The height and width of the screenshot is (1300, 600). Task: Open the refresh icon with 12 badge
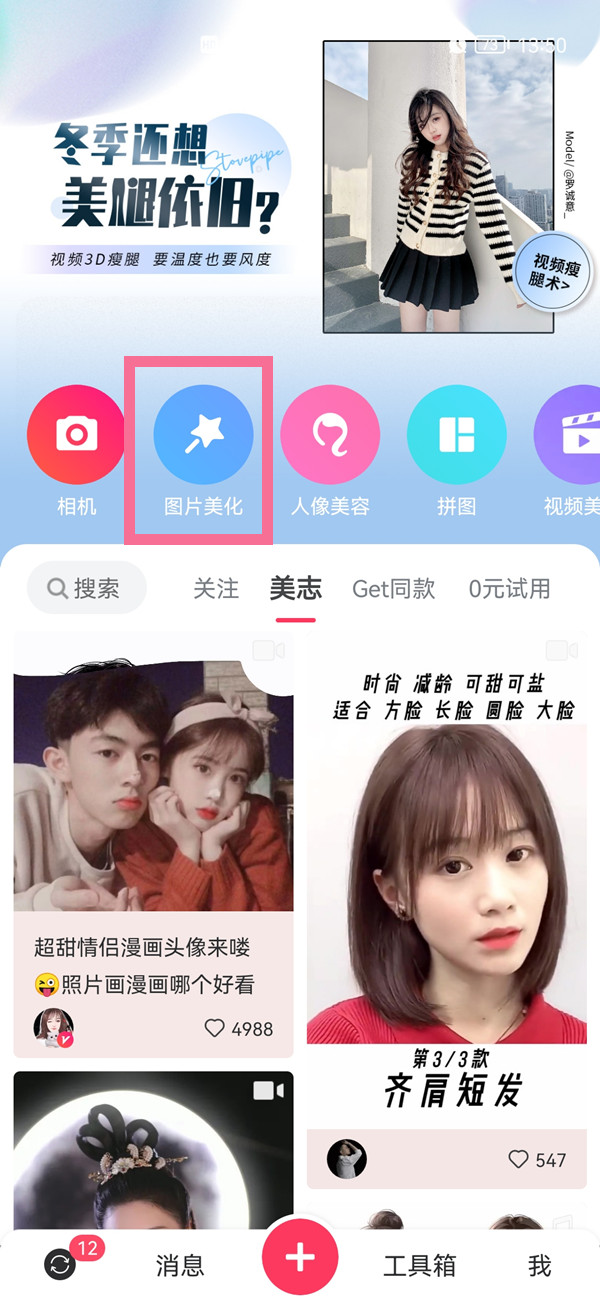[x=62, y=1264]
